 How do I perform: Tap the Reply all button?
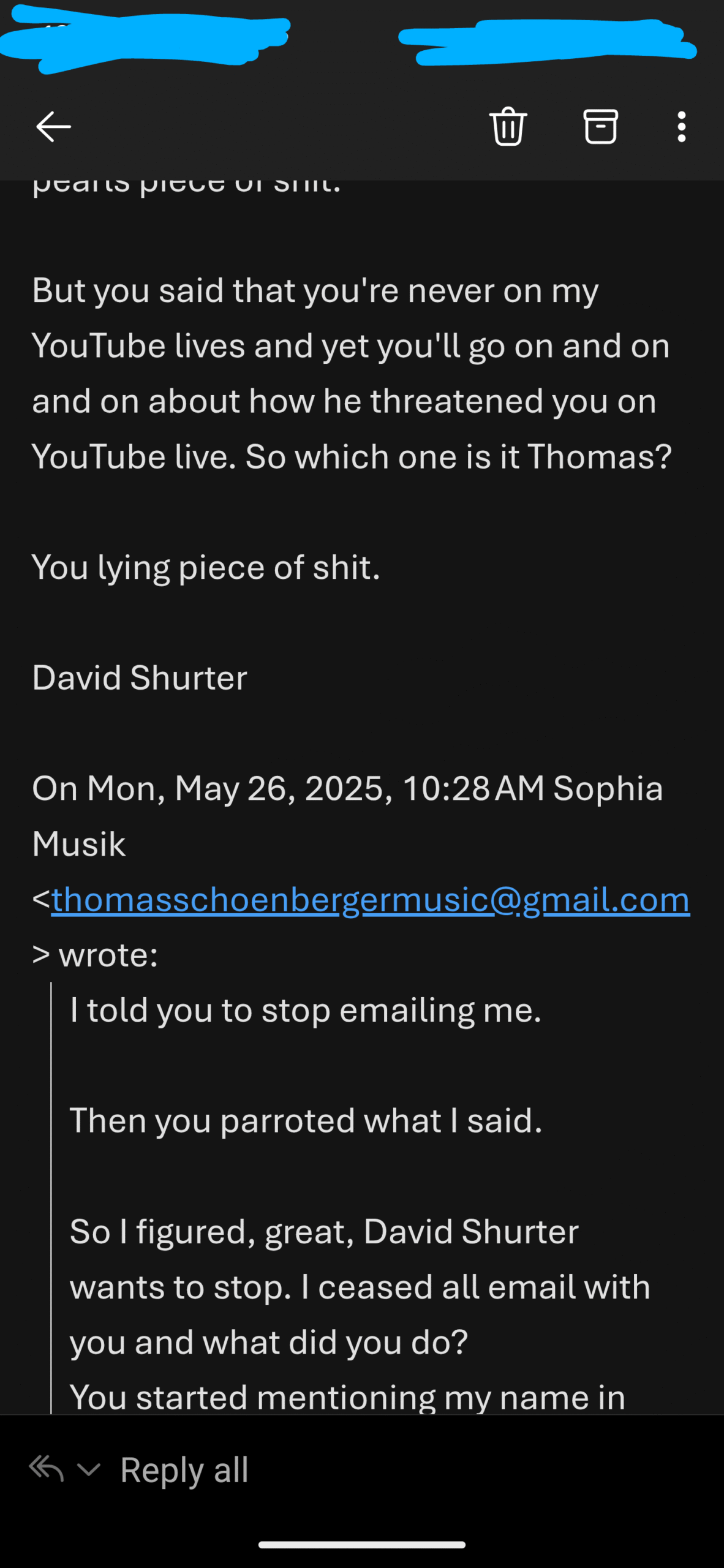[184, 1469]
